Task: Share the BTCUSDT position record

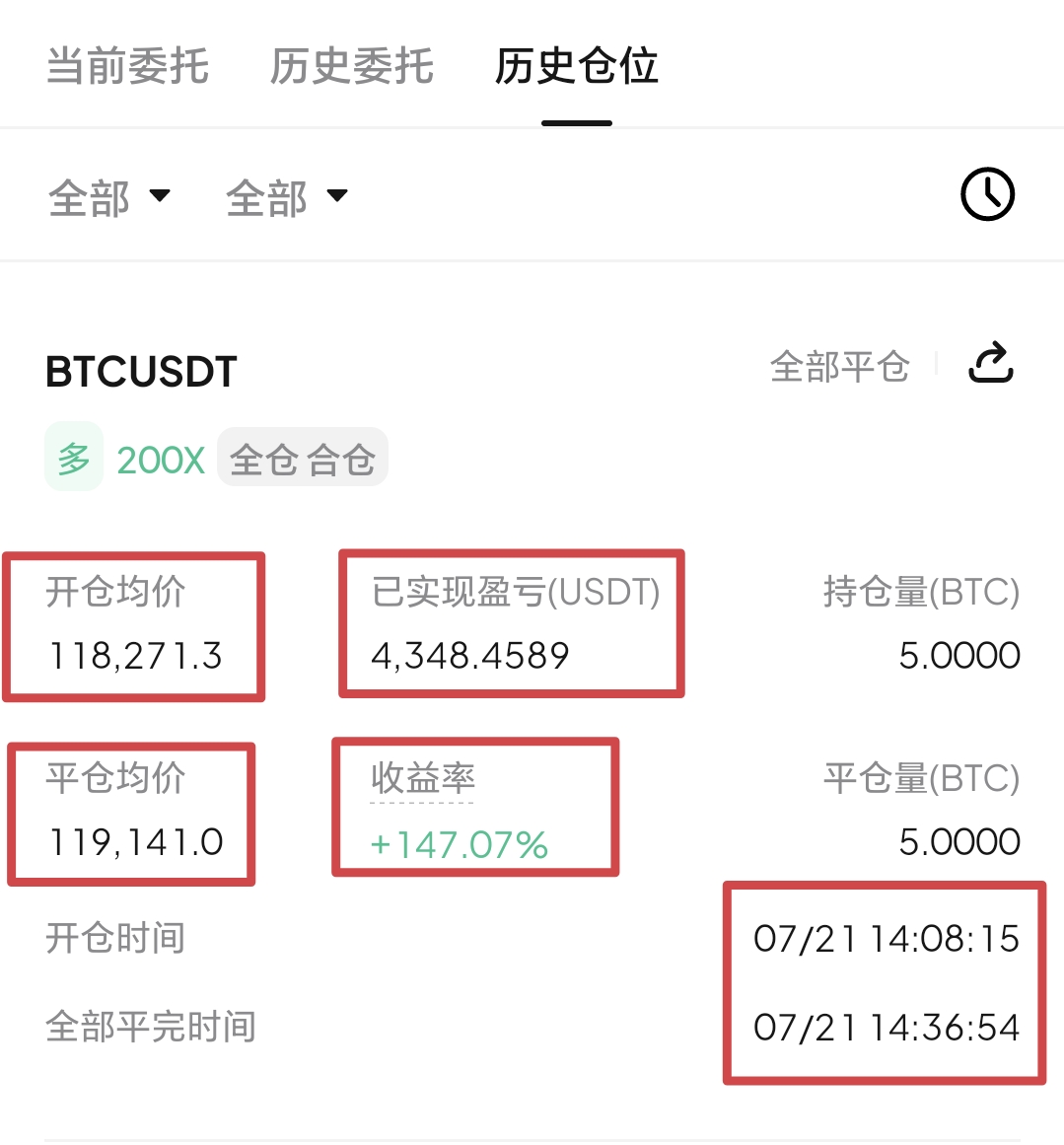Action: 990,364
